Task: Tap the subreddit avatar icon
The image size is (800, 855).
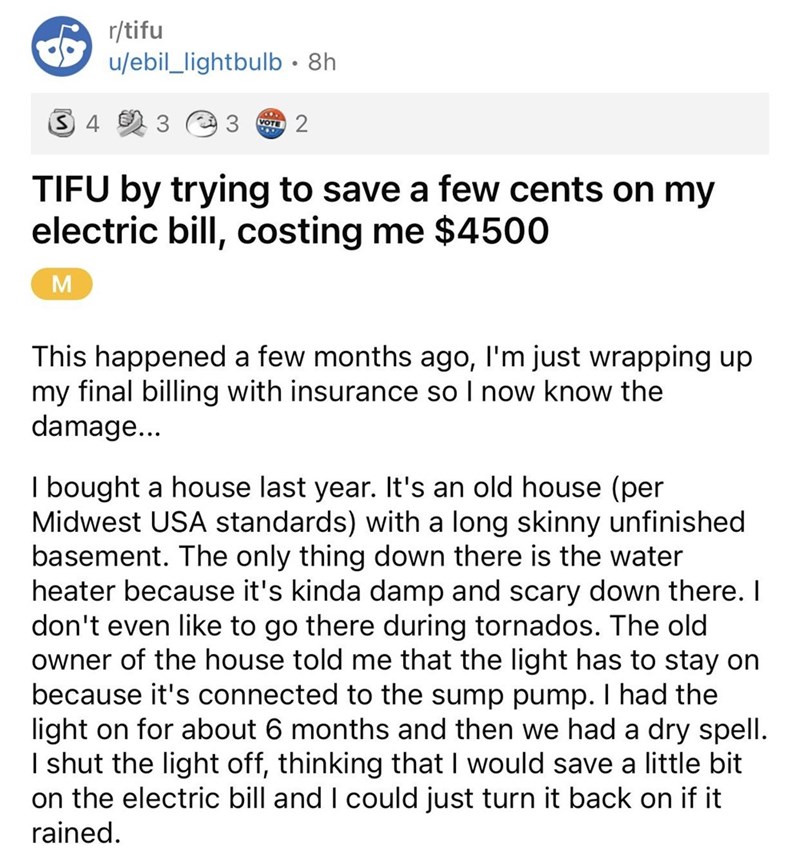Action: click(x=62, y=45)
